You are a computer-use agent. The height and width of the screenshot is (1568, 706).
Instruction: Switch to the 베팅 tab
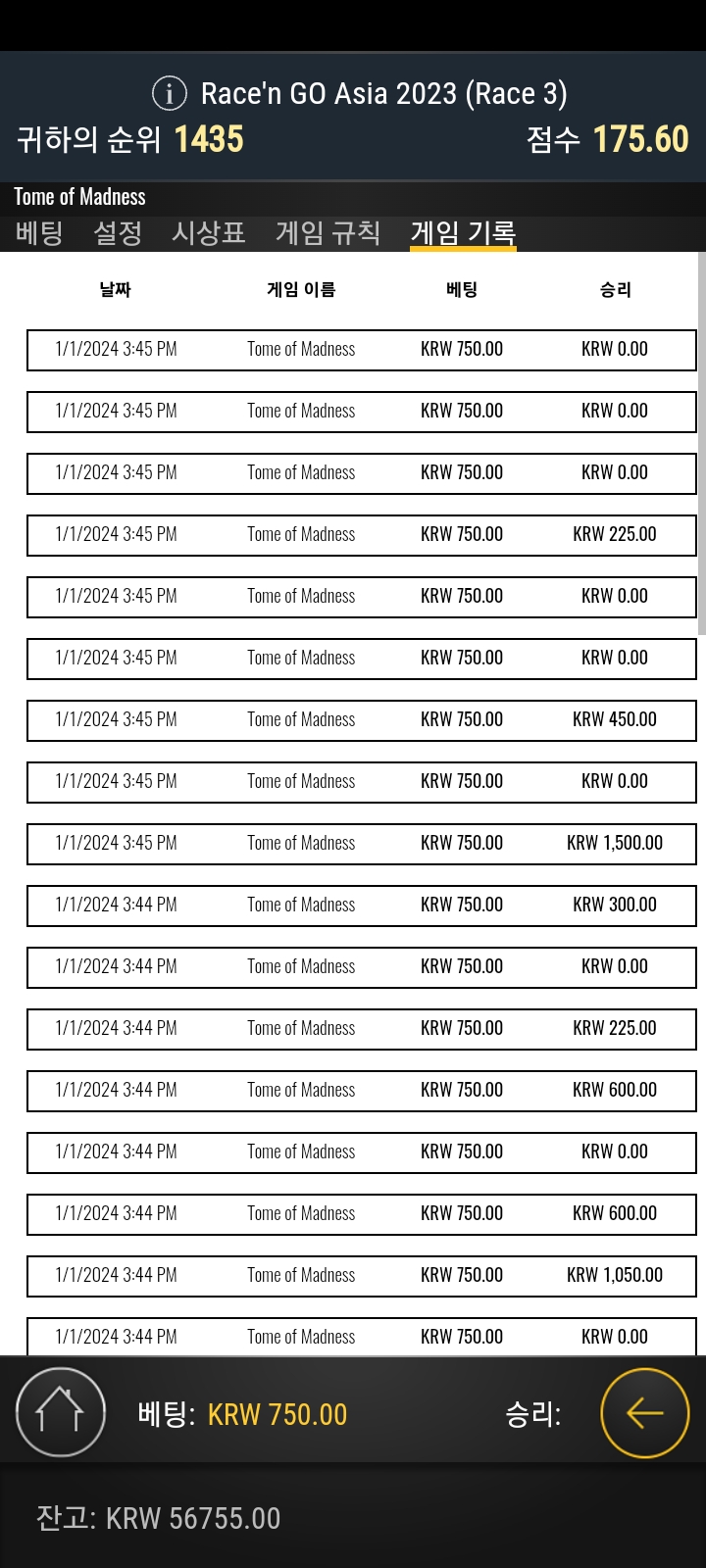pyautogui.click(x=39, y=233)
